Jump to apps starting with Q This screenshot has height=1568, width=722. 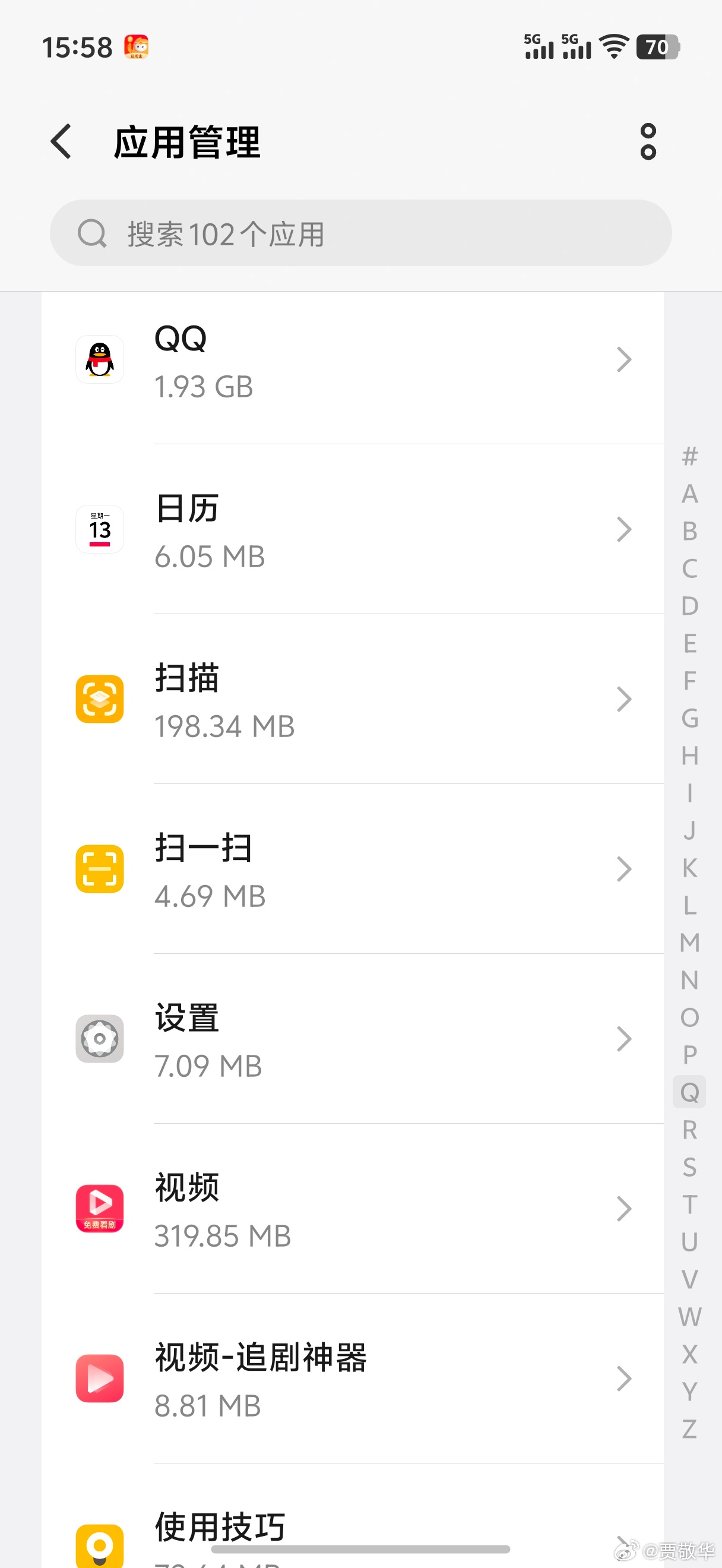pos(689,1092)
